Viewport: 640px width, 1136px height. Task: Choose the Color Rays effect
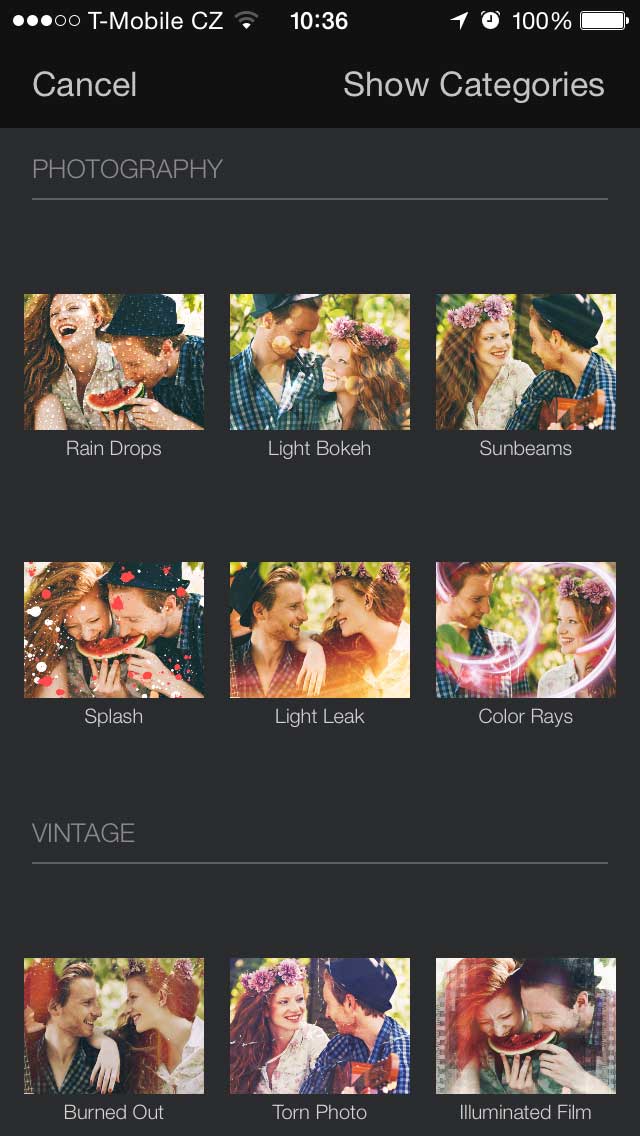point(526,630)
